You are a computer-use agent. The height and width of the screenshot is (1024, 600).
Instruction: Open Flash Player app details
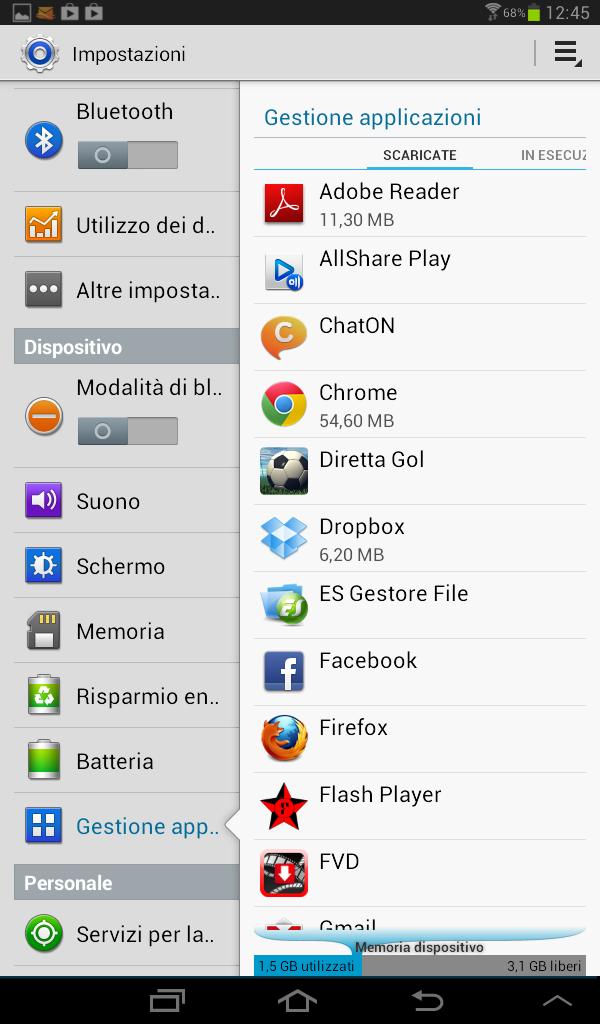[x=420, y=806]
